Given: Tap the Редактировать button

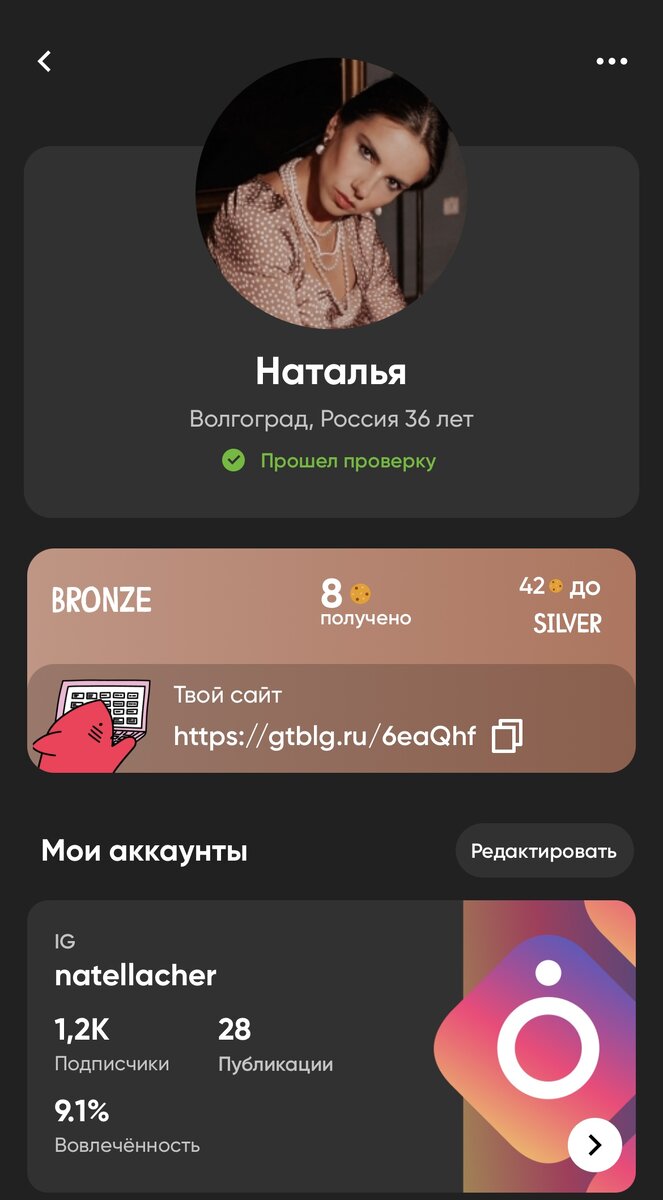Looking at the screenshot, I should click(x=544, y=851).
